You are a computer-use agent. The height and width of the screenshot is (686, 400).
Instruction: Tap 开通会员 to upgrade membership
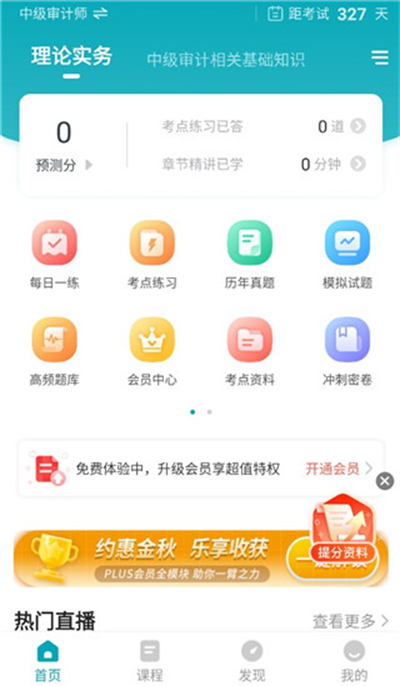[339, 469]
